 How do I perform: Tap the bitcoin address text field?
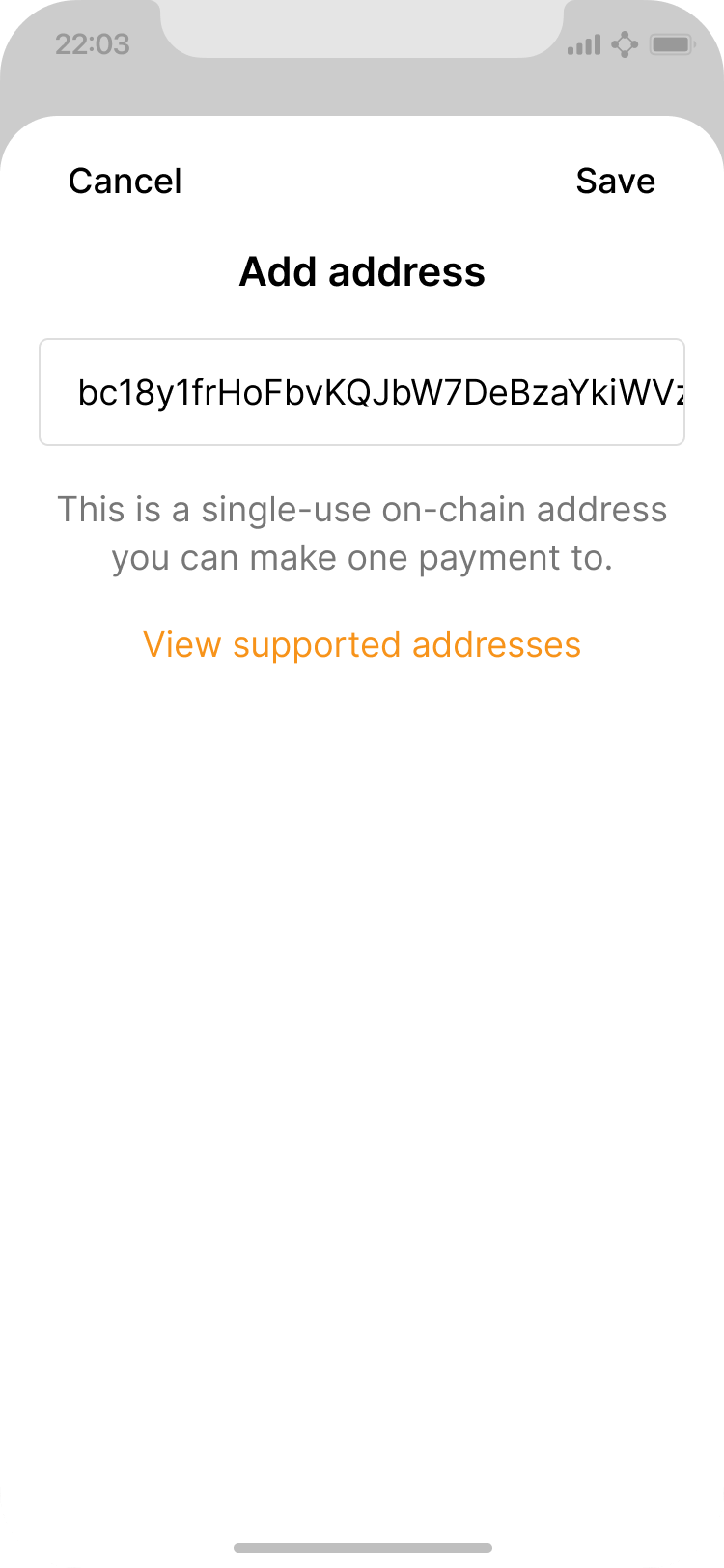pyautogui.click(x=362, y=392)
